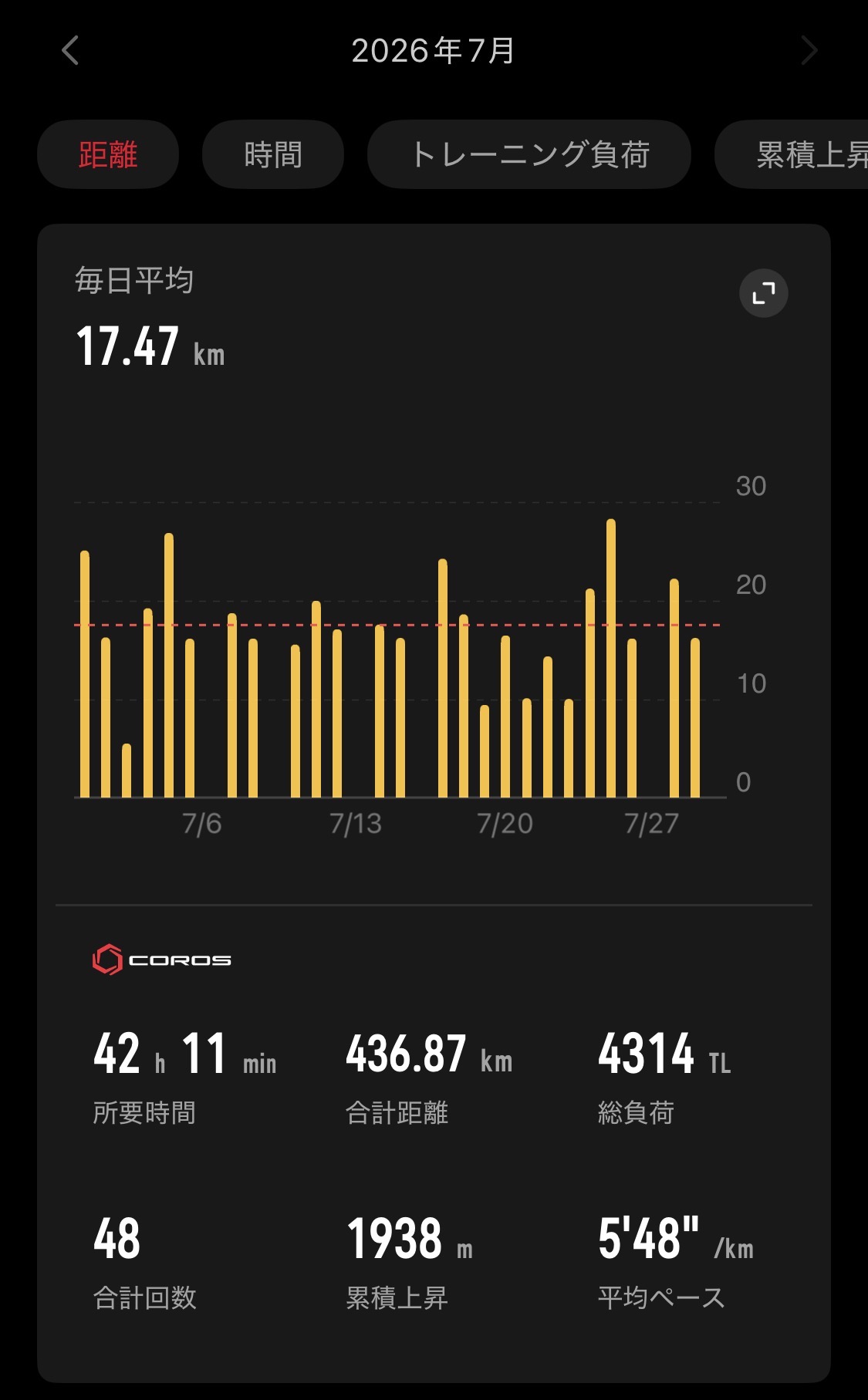Expand the chart to full screen
Viewport: 868px width, 1400px height.
[763, 293]
